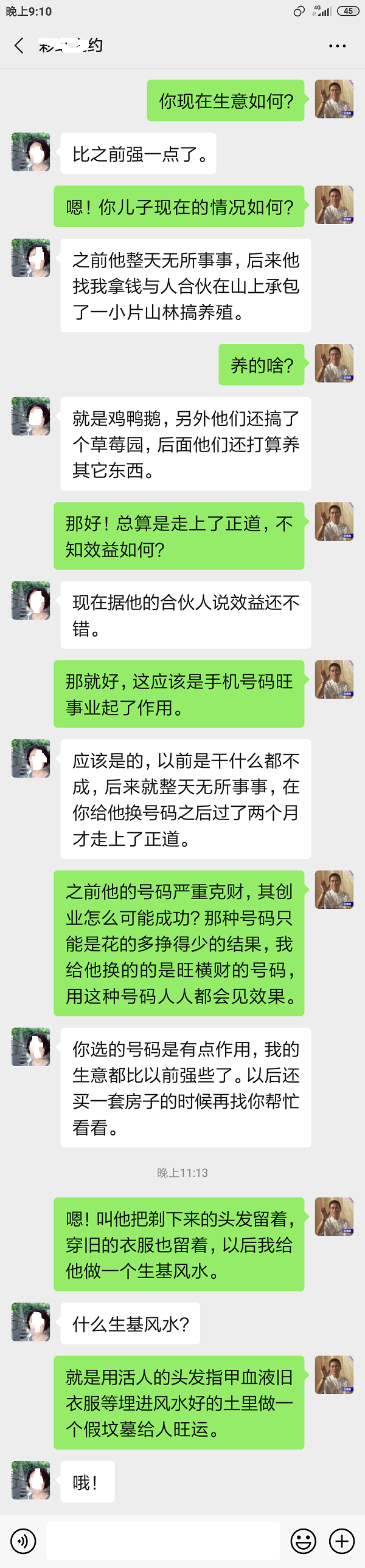Open own avatar beside 你现在生意如何？
Viewport: 365px width, 1568px height.
coord(334,99)
